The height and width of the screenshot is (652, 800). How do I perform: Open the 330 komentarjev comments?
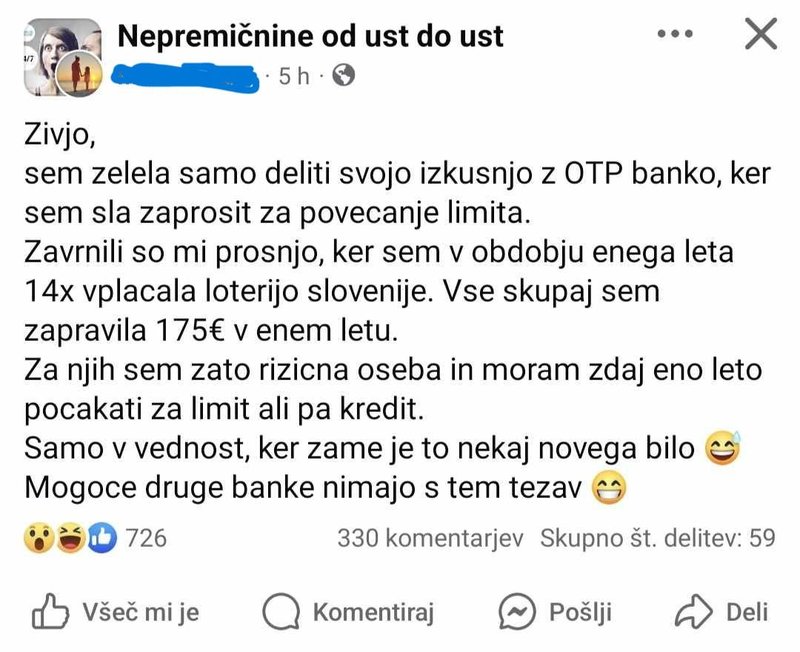click(x=430, y=538)
